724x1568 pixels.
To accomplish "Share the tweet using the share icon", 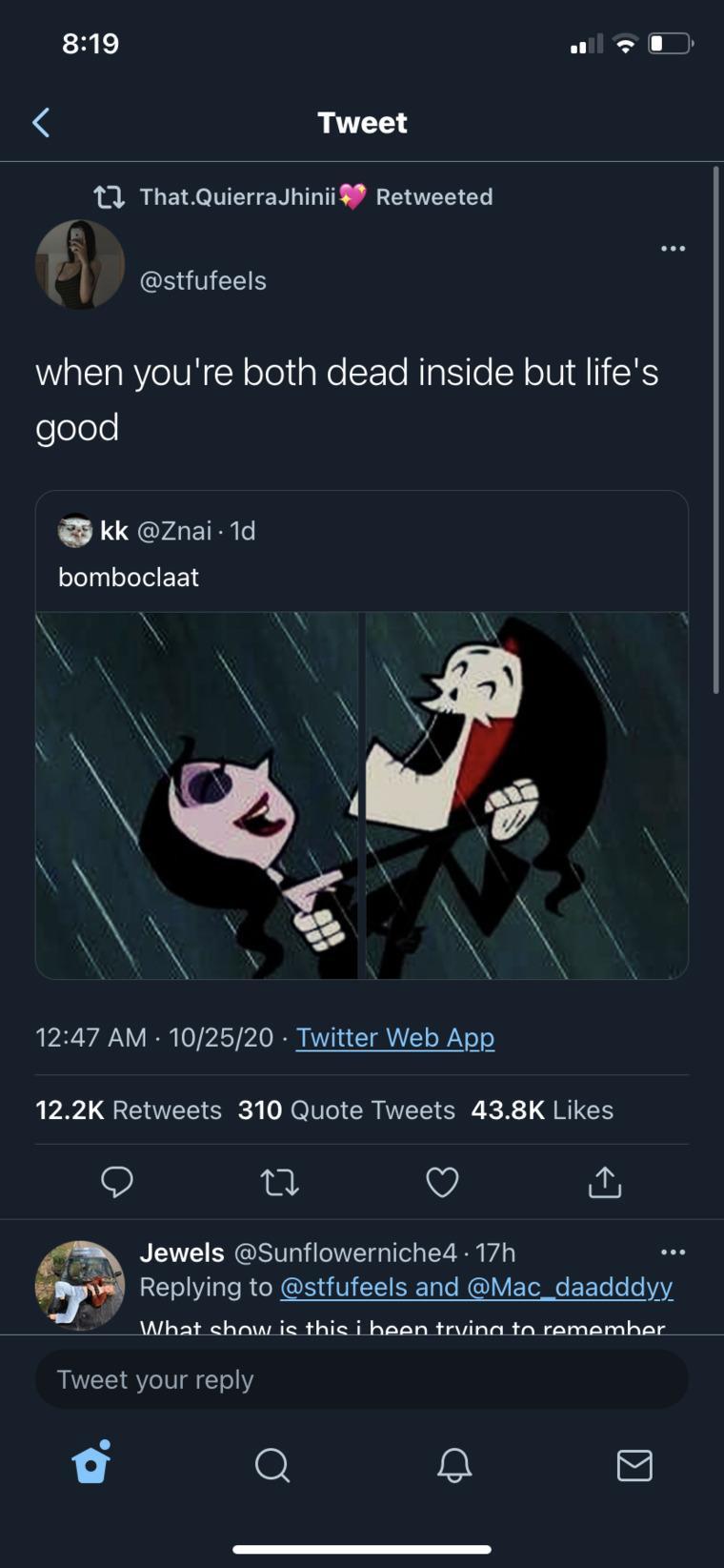I will [x=605, y=1182].
